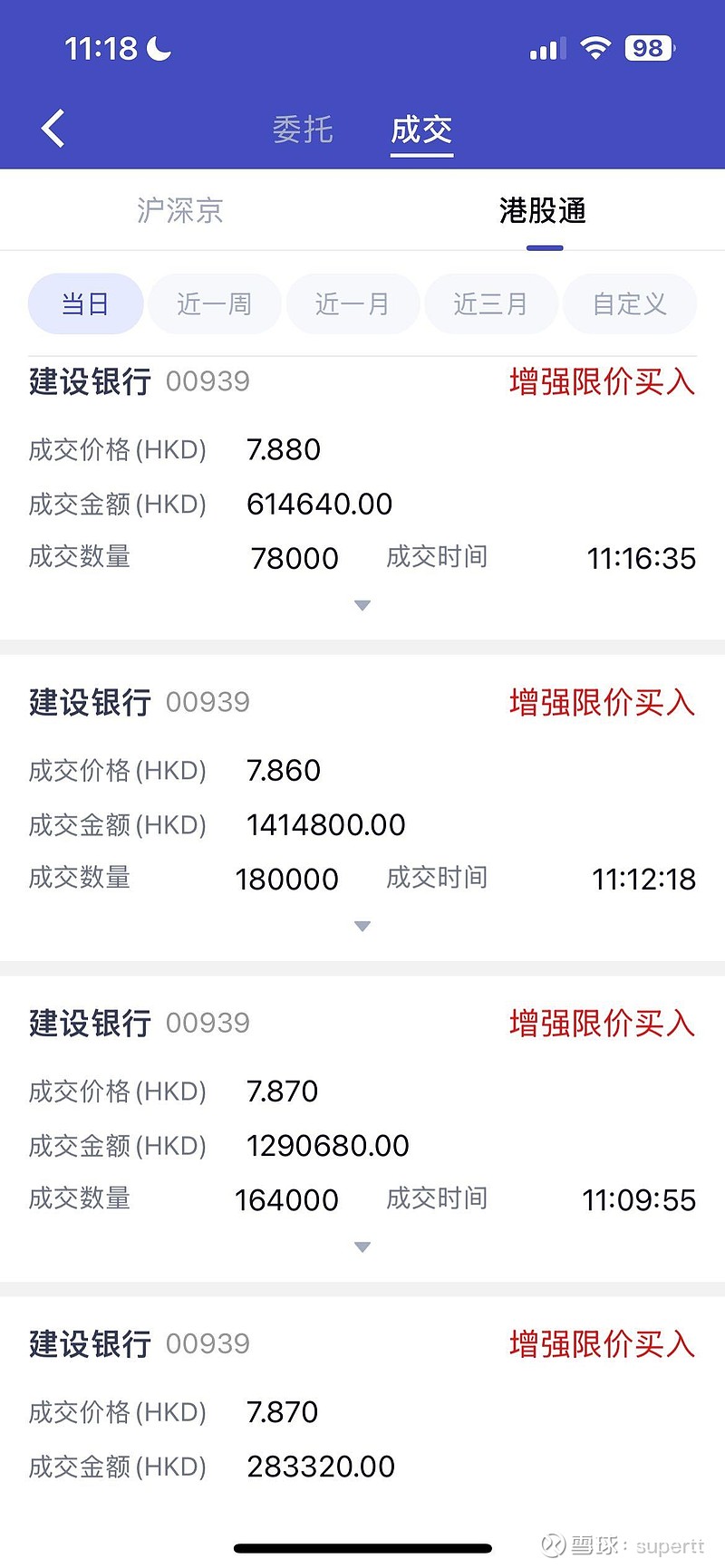725x1568 pixels.
Task: Expand details of the 11:16:35 trade
Action: [x=362, y=604]
